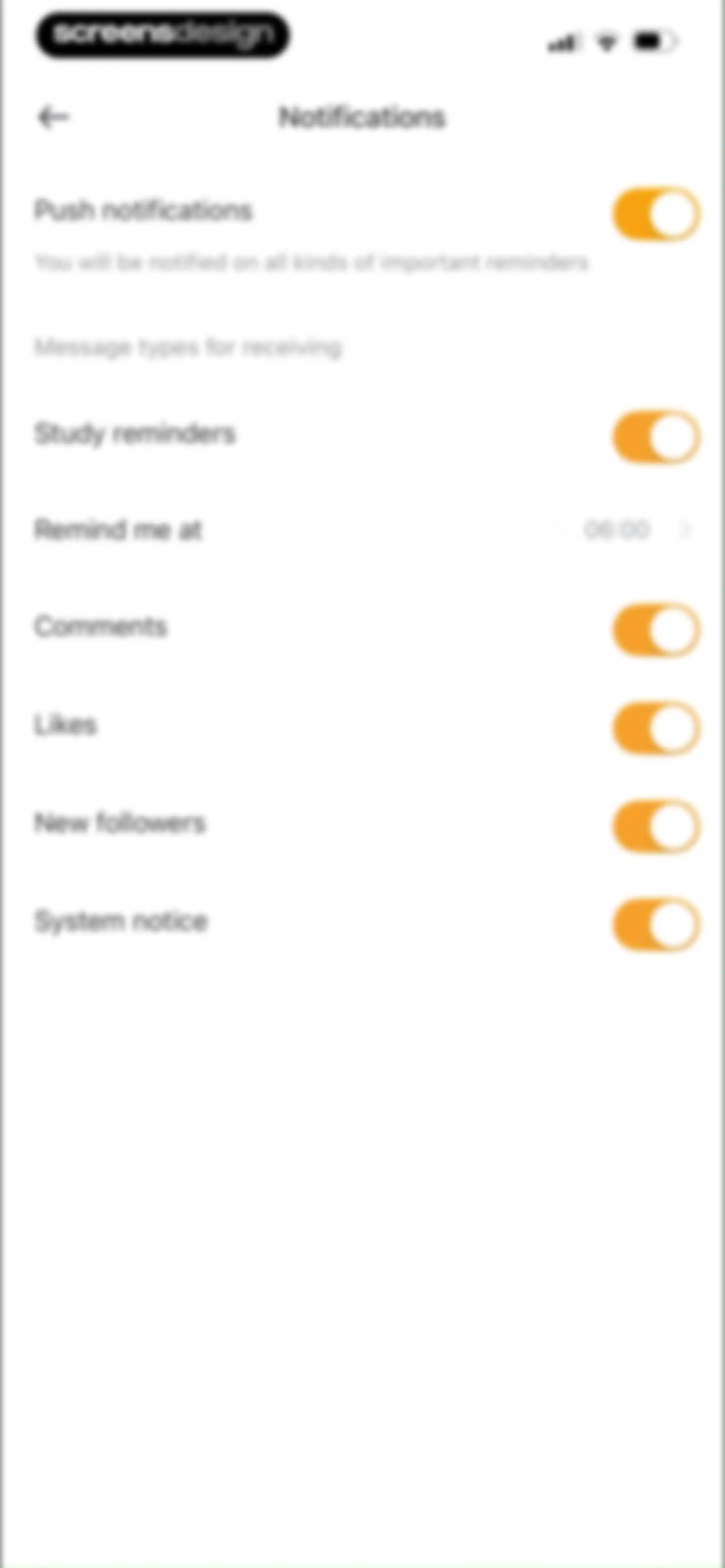Toggle Comments notifications off
The width and height of the screenshot is (725, 1568).
pyautogui.click(x=656, y=630)
